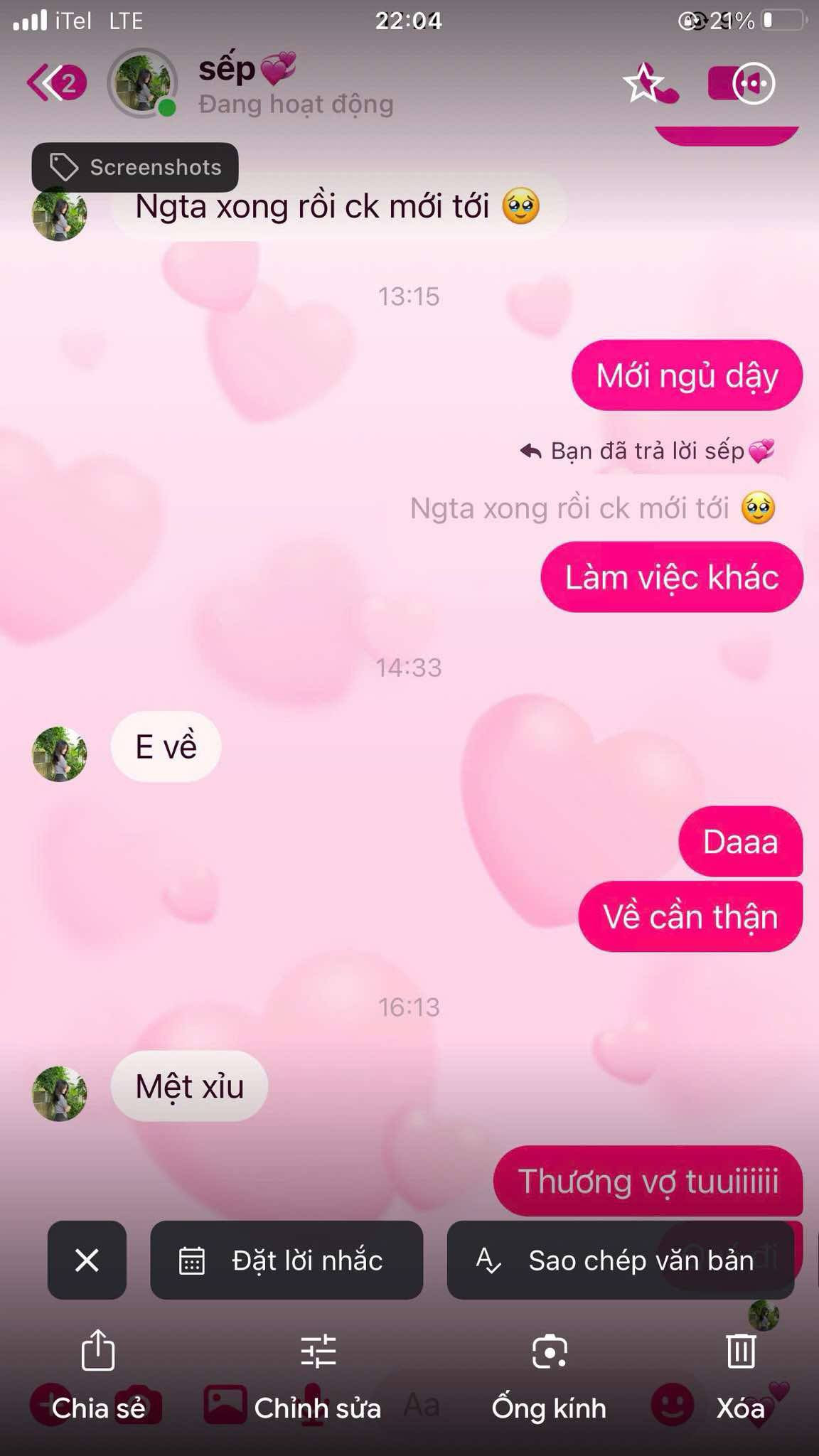Open the more options menu
819x1456 pixels.
[x=753, y=84]
